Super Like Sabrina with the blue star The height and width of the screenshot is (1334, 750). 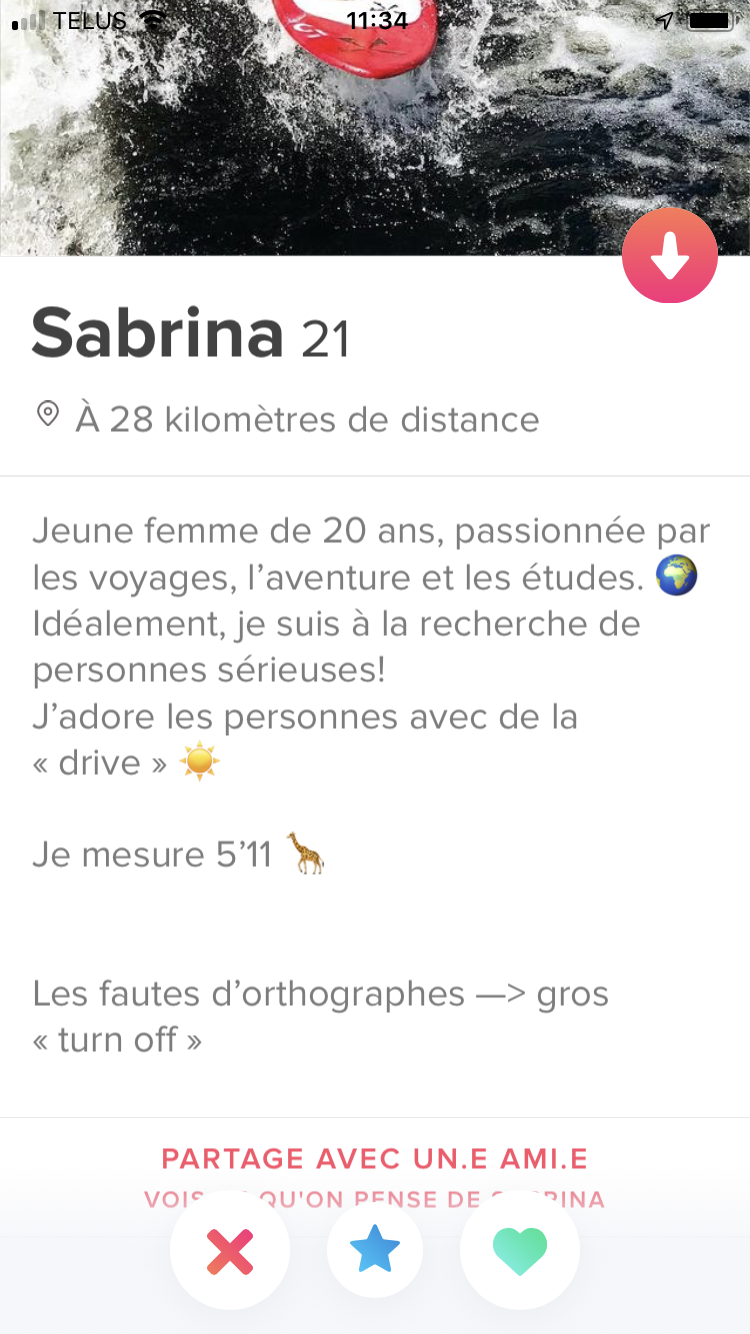click(375, 1250)
